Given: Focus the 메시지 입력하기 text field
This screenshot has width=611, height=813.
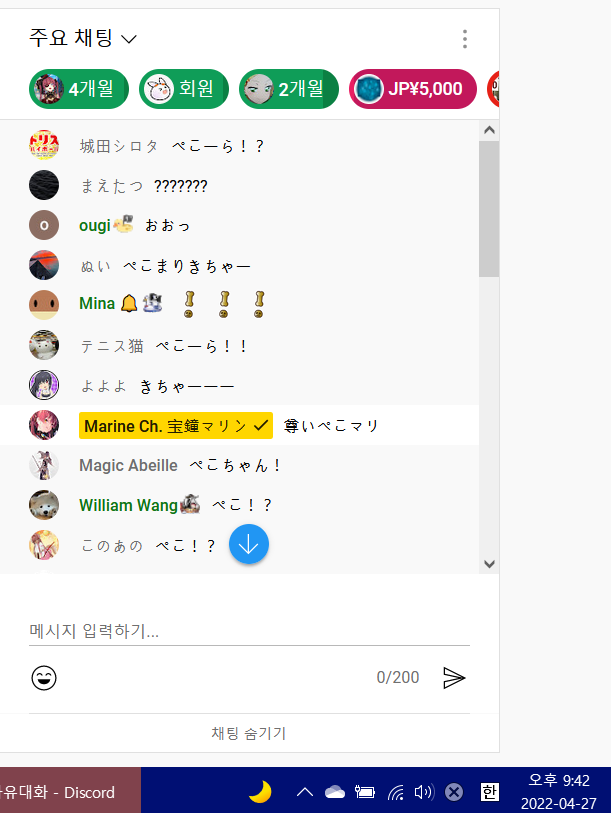Looking at the screenshot, I should (x=248, y=631).
